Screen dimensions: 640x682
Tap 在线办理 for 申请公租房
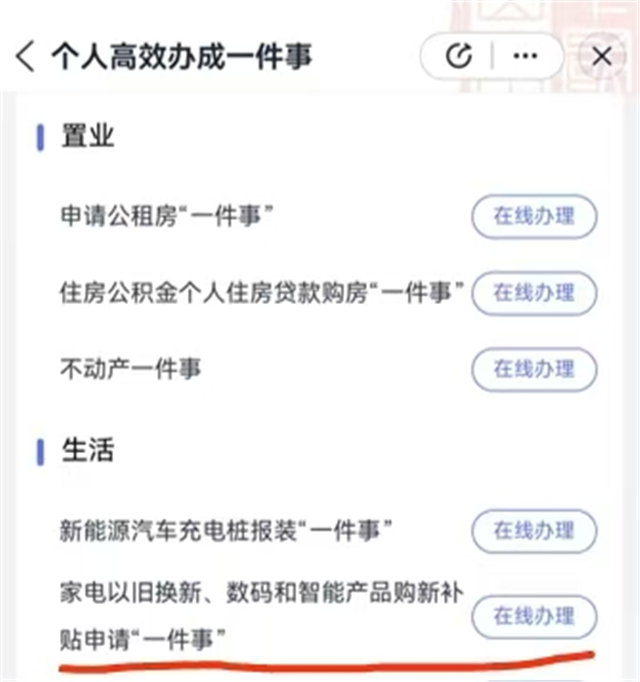point(533,215)
